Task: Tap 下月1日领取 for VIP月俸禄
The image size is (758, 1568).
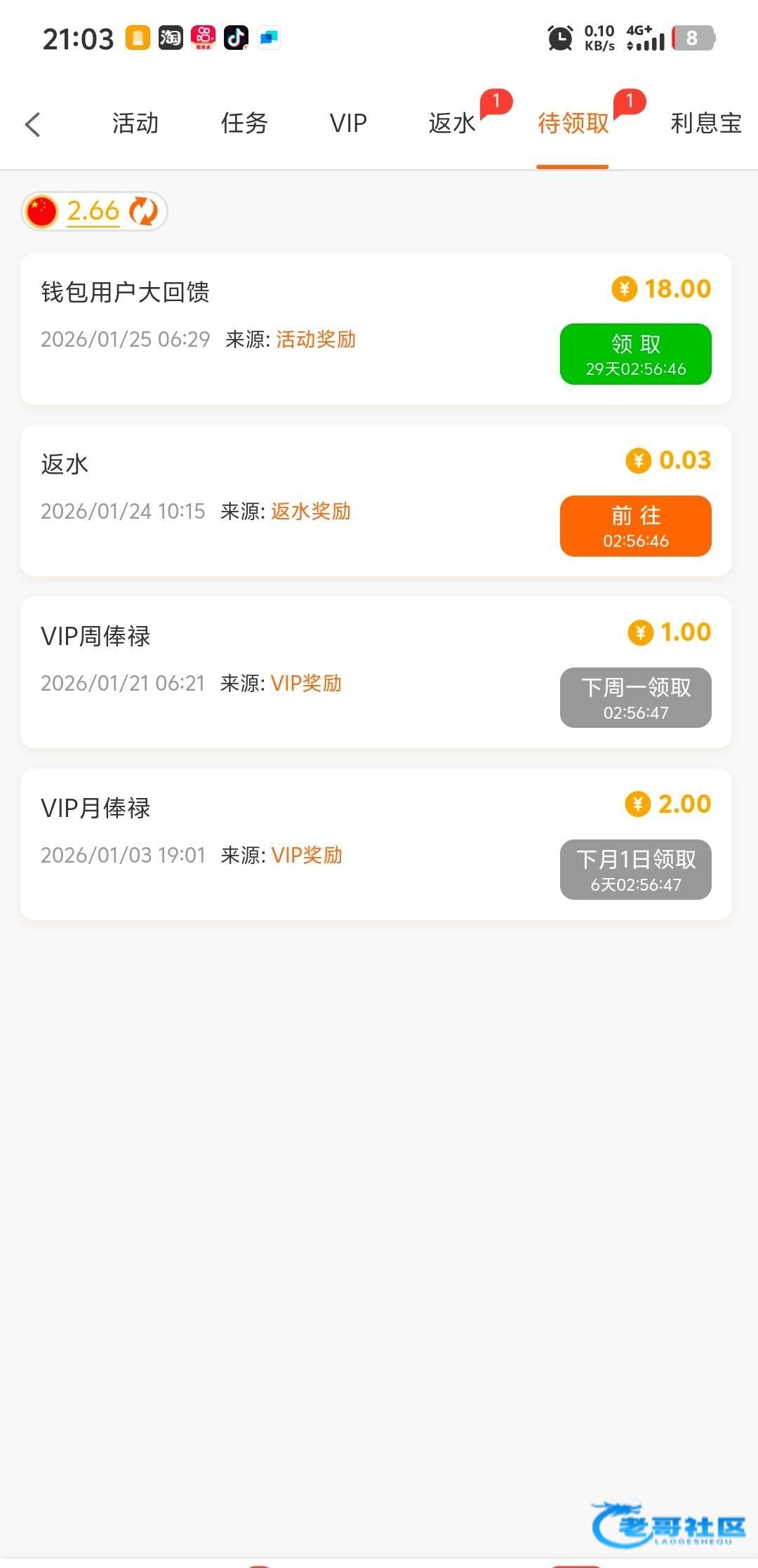Action: pos(635,870)
